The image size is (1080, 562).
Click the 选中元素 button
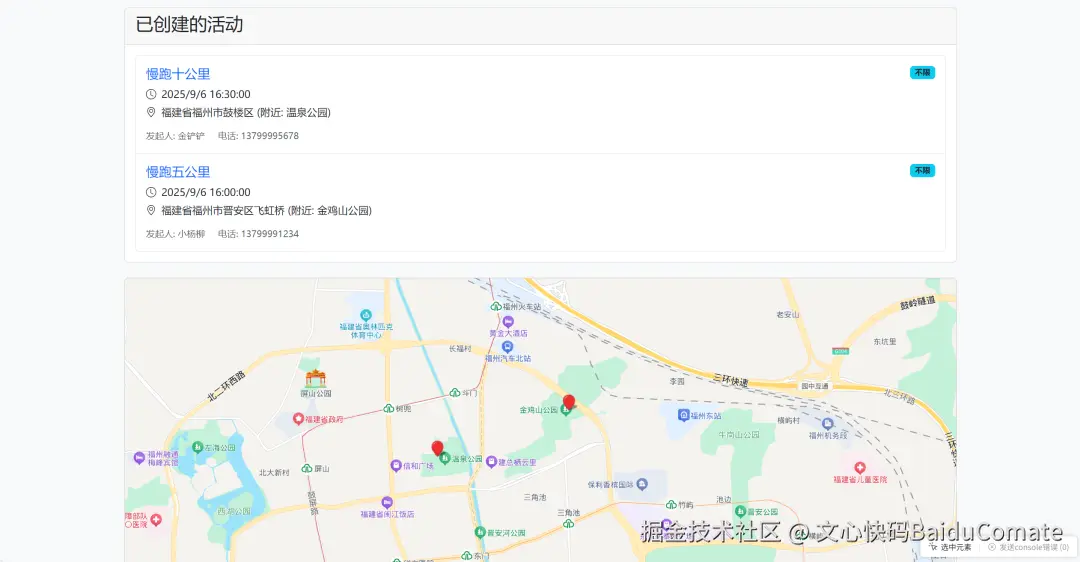(950, 547)
